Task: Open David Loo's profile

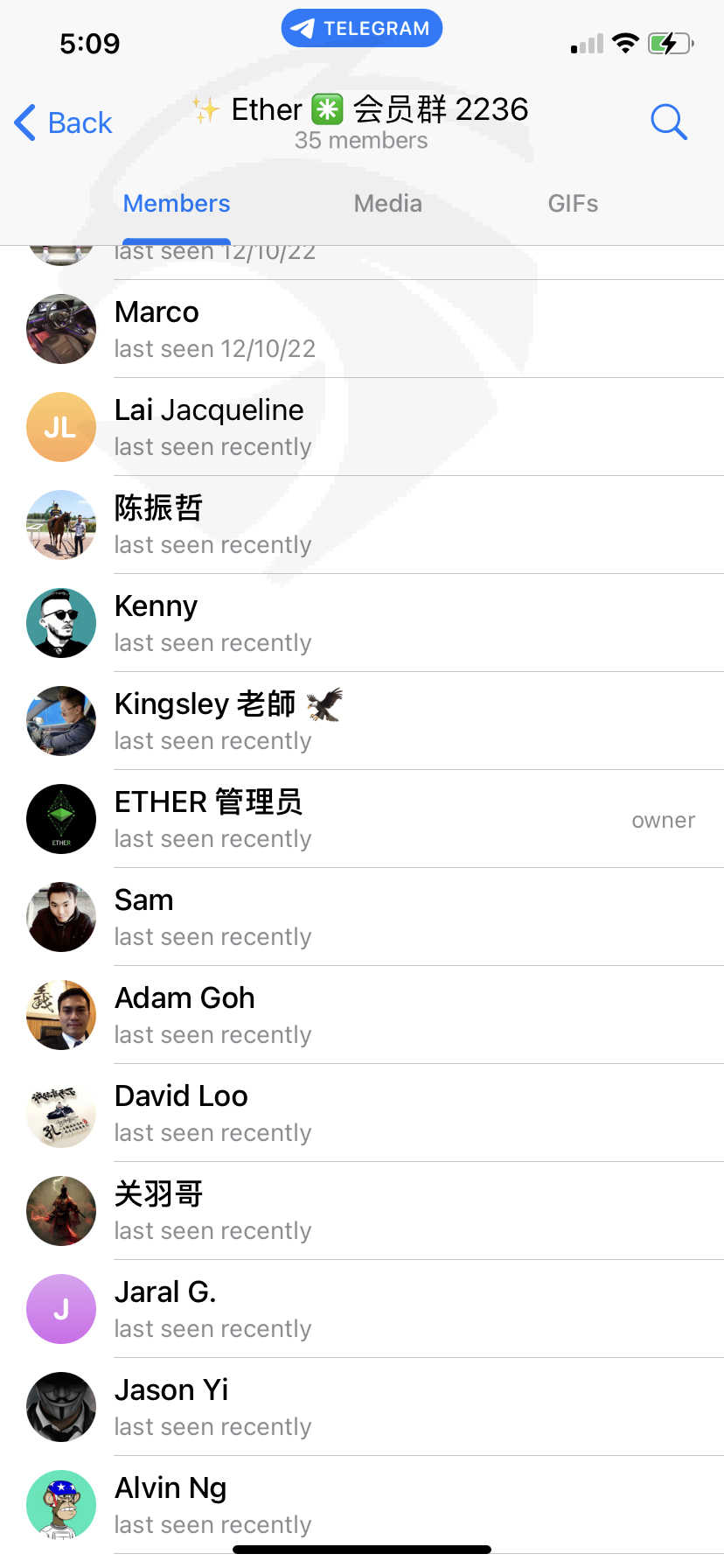Action: coord(362,1113)
